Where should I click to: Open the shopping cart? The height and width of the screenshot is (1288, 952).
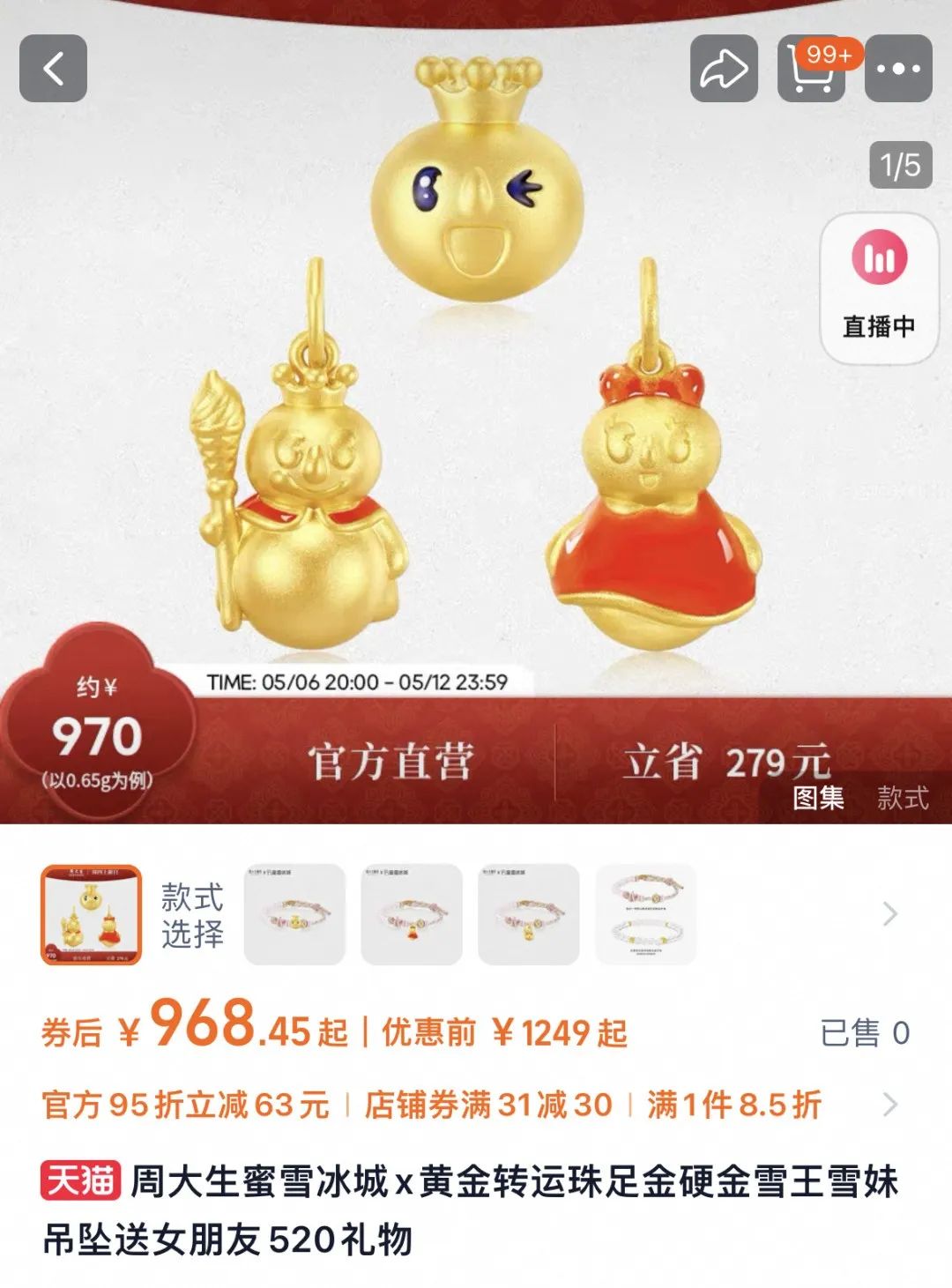(812, 69)
